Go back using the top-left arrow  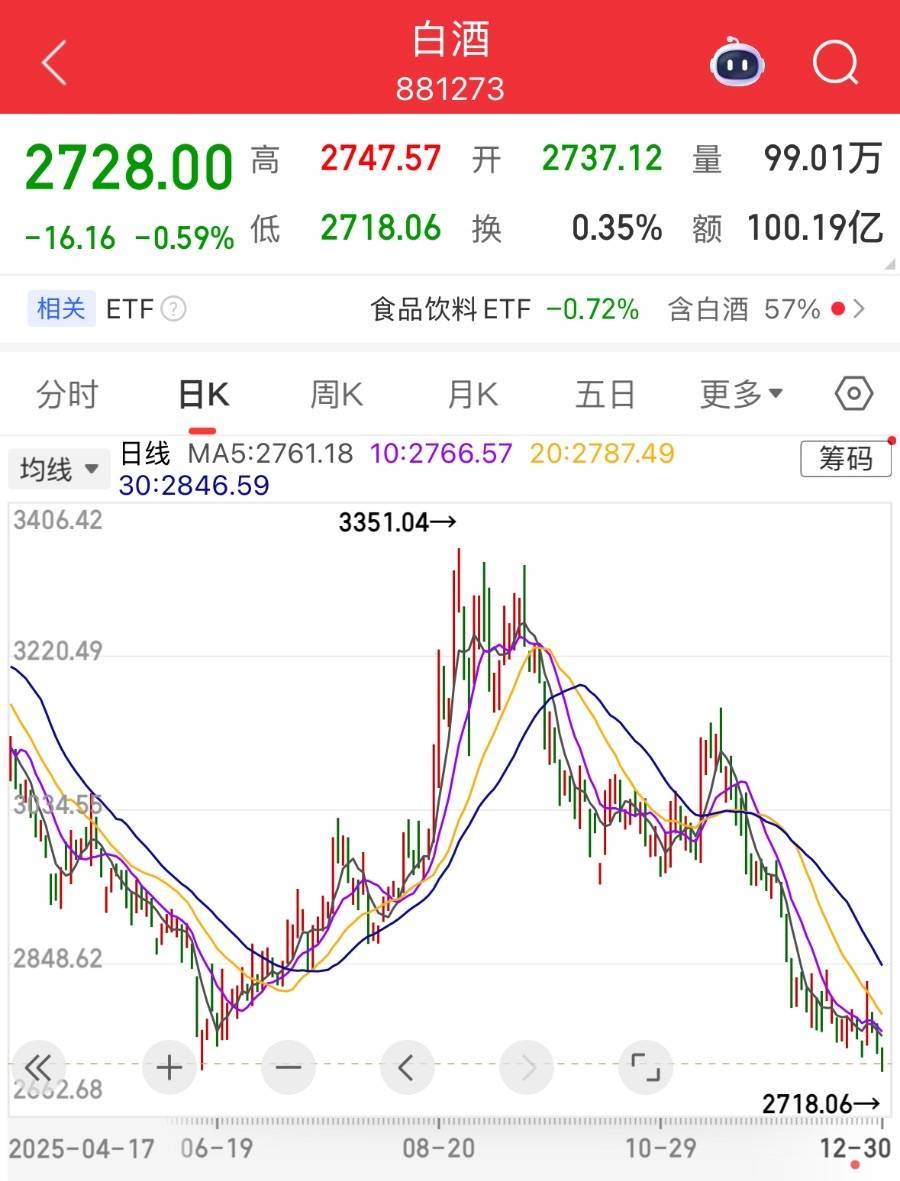(54, 64)
